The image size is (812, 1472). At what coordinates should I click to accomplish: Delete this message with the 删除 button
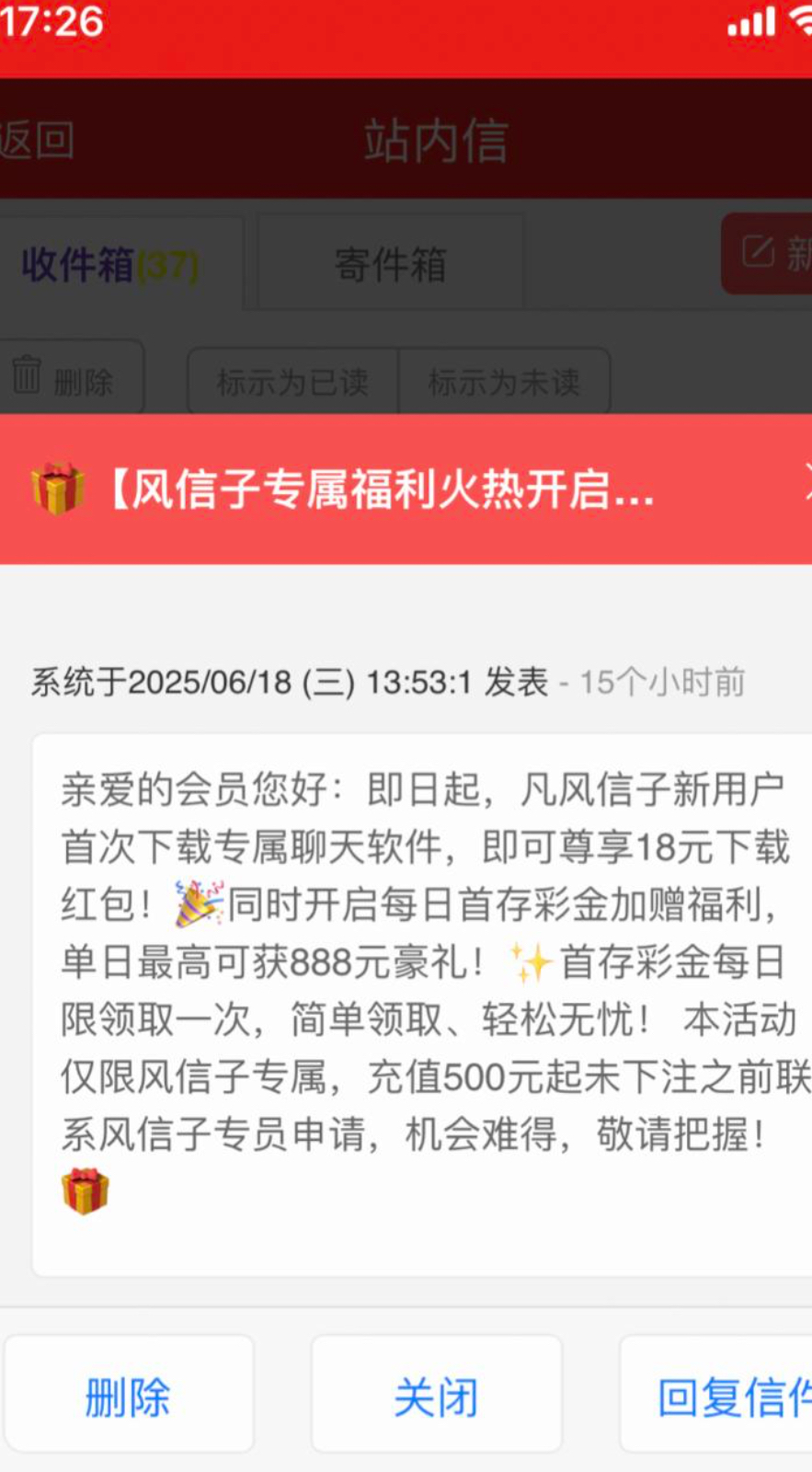tap(128, 1397)
